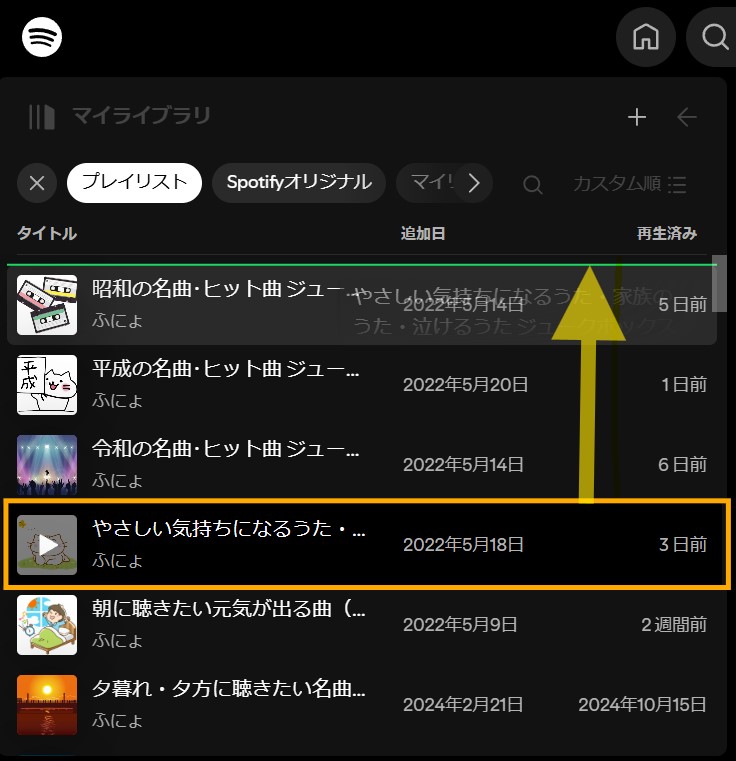Open the 夕暮れ・夕方に聴きたい名曲 playlist

coord(228,689)
